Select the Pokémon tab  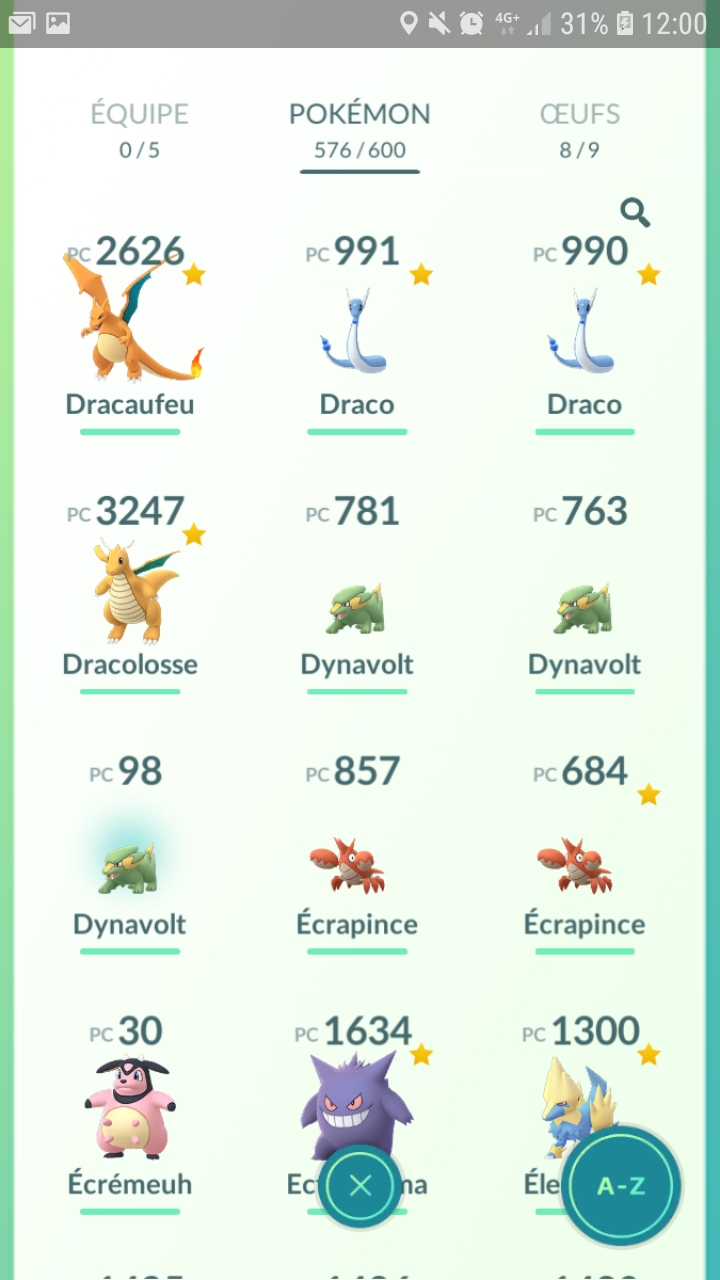[360, 130]
